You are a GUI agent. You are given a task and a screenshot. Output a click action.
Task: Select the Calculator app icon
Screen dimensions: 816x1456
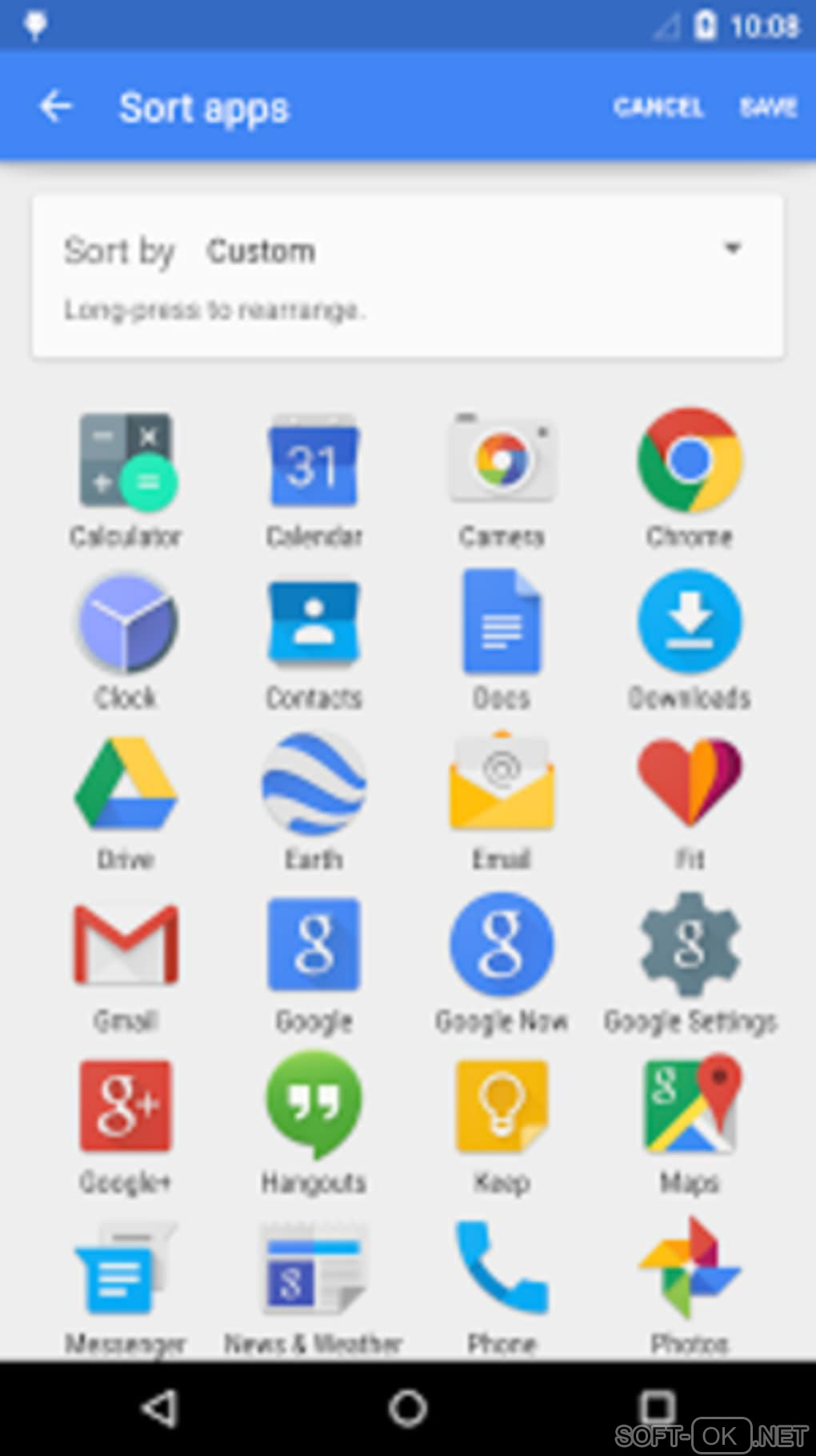point(126,462)
